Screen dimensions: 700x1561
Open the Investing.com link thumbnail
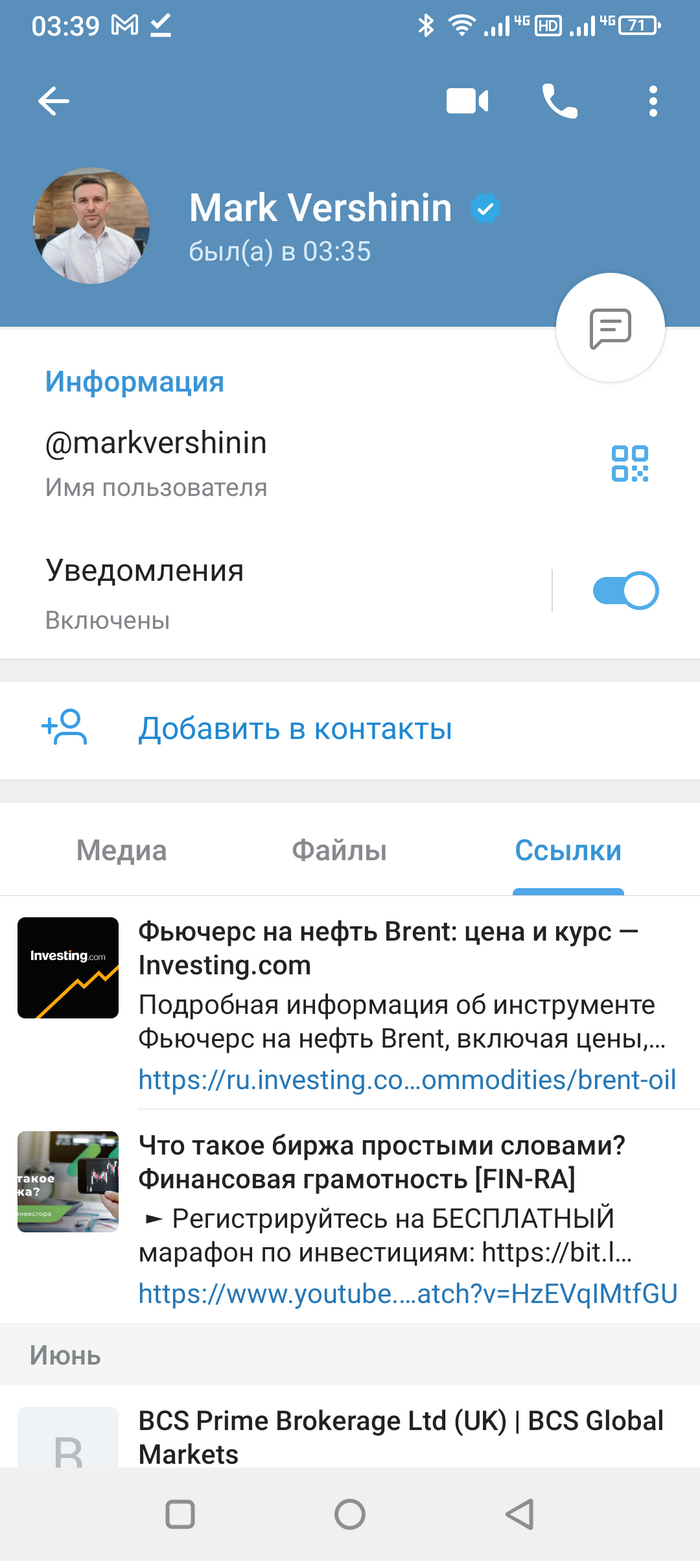tap(68, 968)
